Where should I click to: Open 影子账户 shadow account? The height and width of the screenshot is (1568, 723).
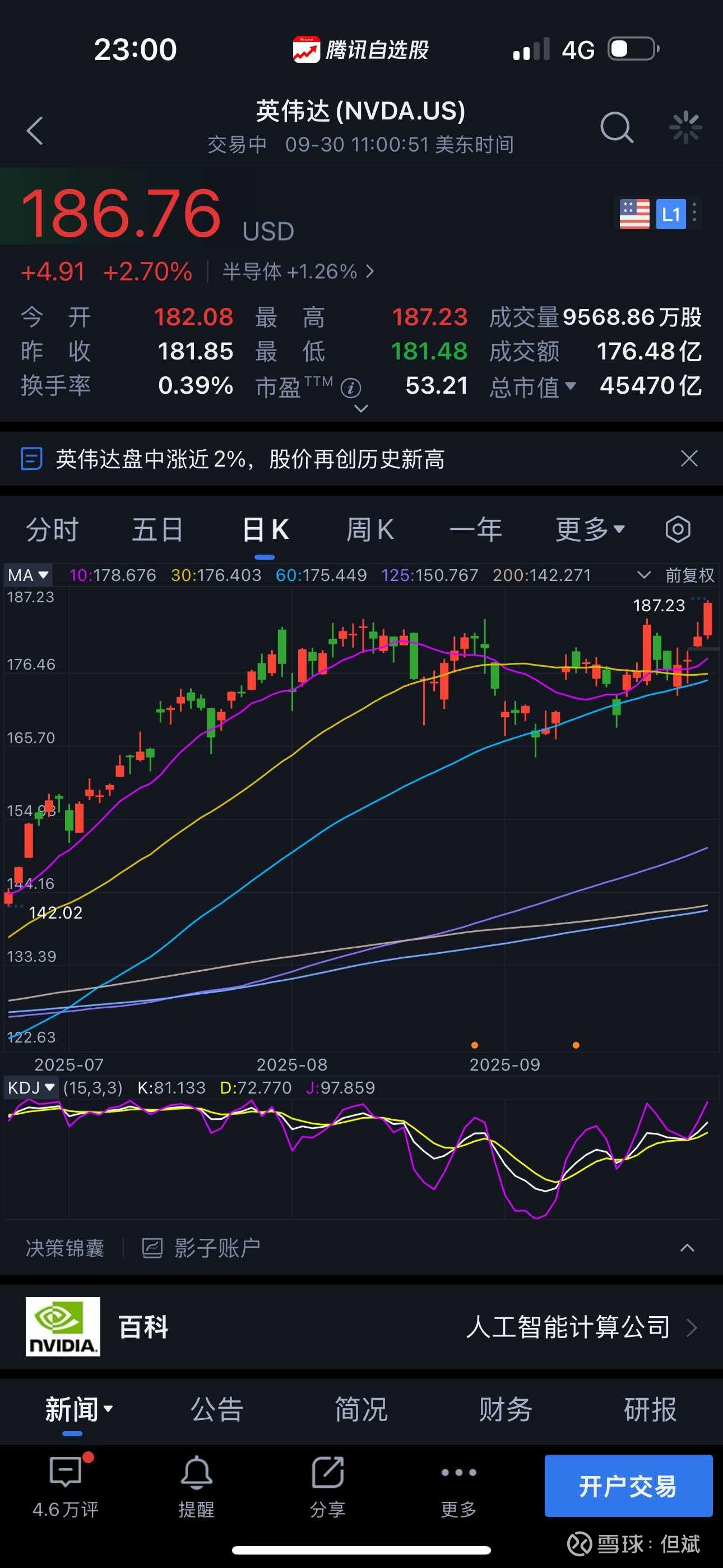[x=201, y=1248]
